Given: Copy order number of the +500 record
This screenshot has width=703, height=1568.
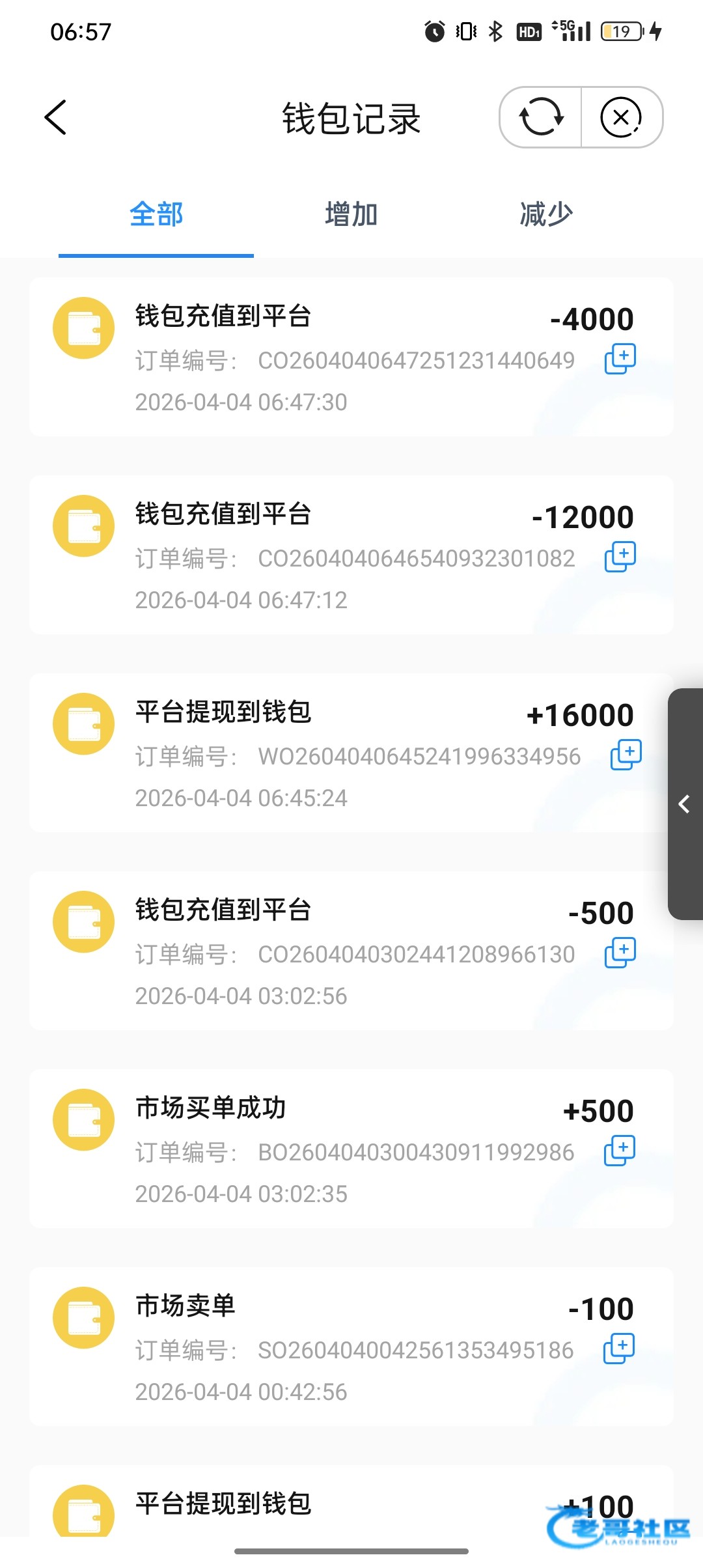Looking at the screenshot, I should coord(620,1151).
